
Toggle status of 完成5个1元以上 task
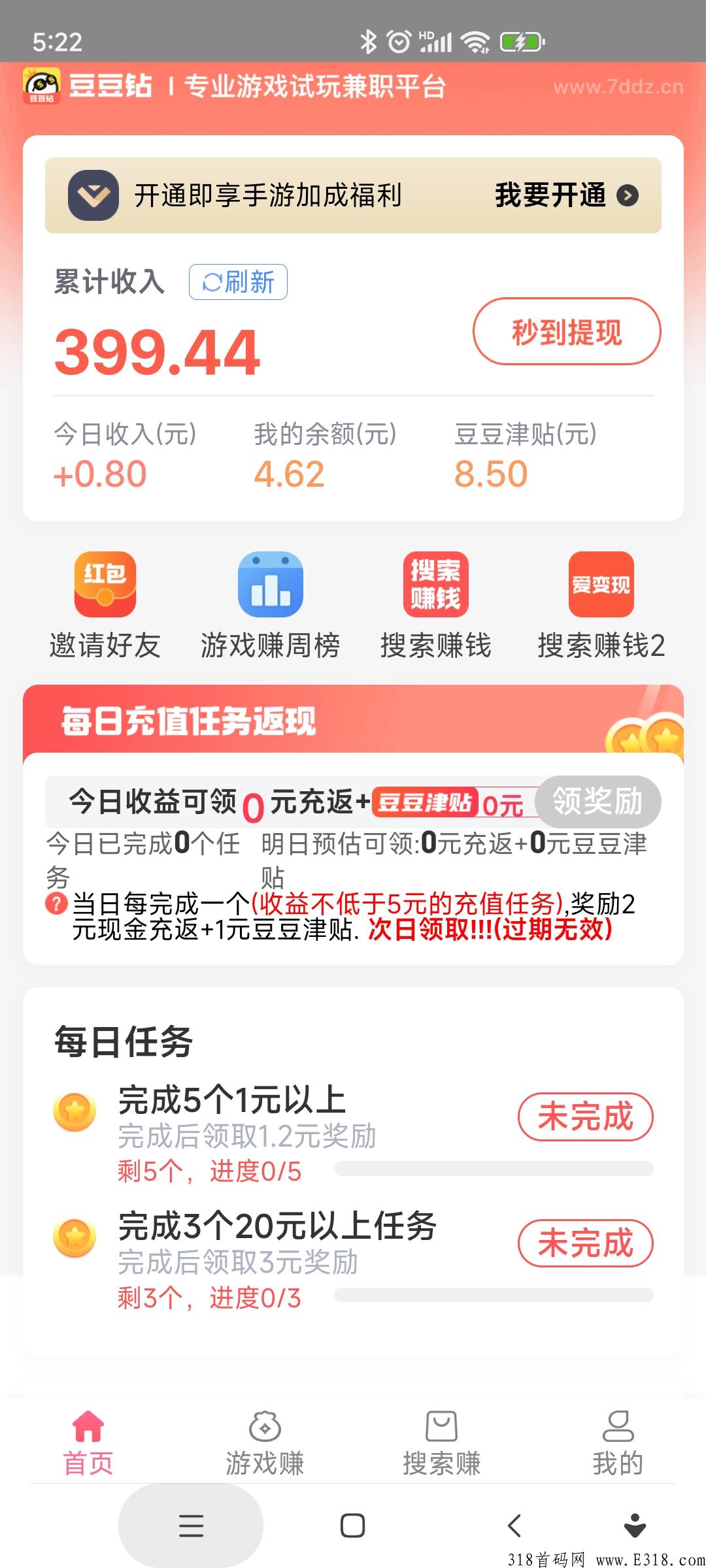[x=585, y=1117]
